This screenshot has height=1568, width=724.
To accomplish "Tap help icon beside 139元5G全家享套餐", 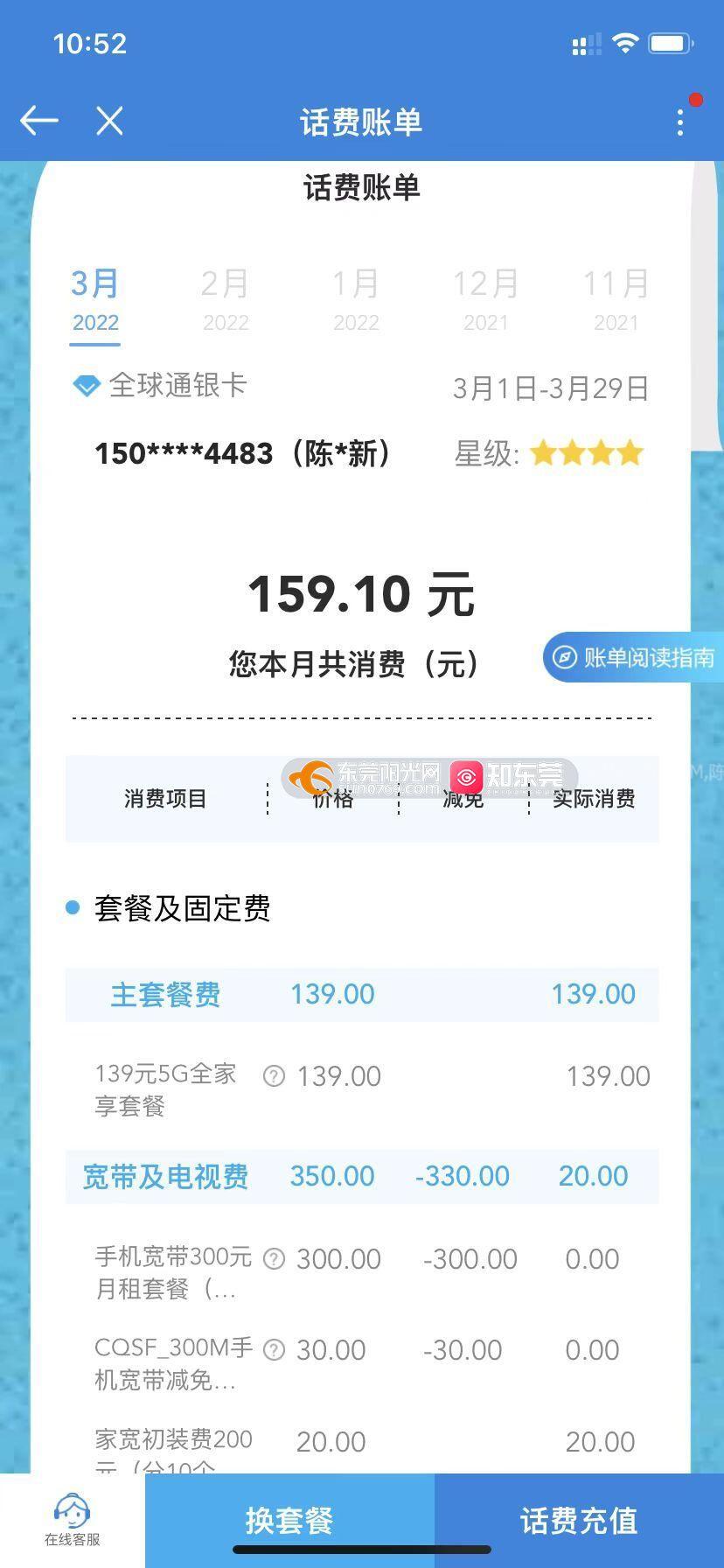I will 275,1076.
